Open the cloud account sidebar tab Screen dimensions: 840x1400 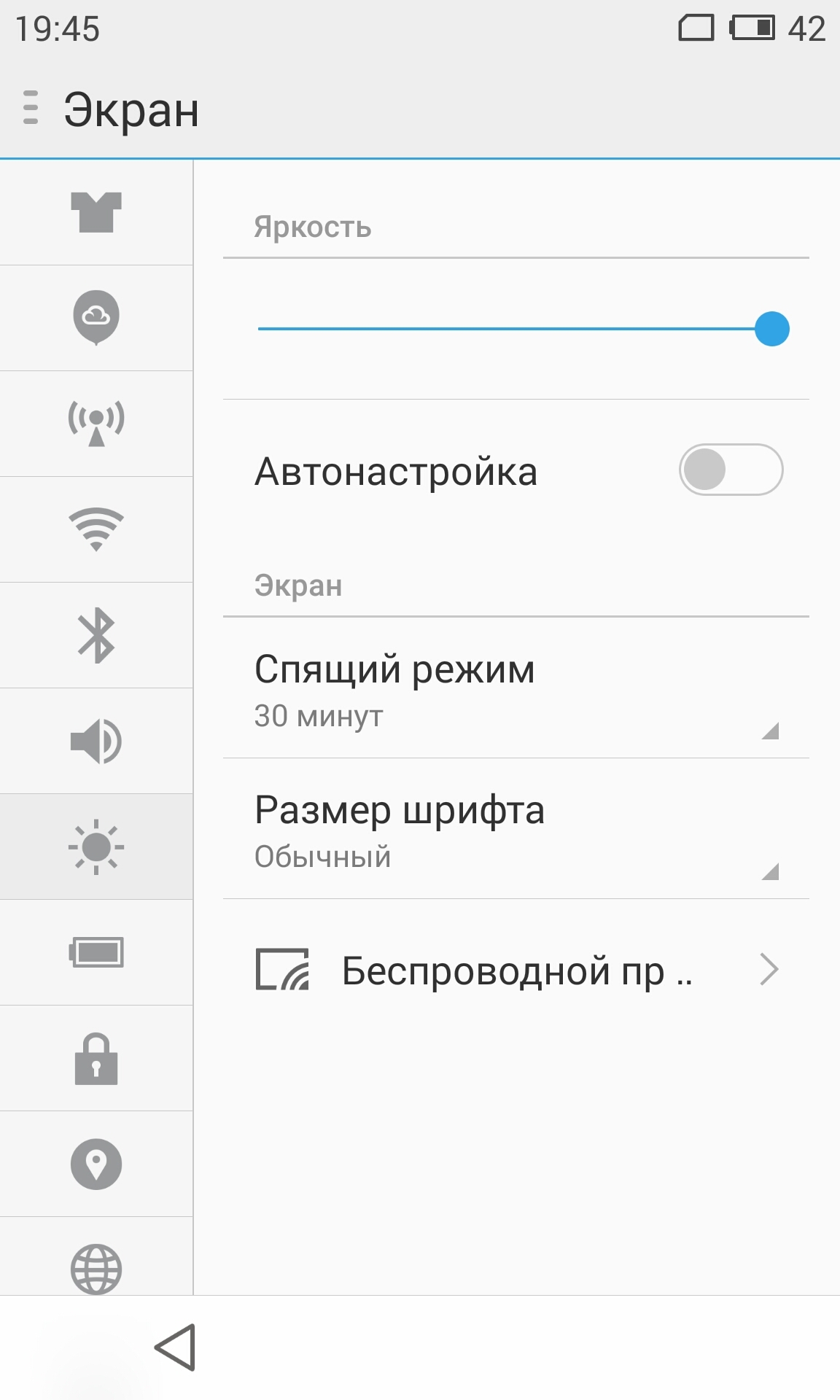pos(96,318)
